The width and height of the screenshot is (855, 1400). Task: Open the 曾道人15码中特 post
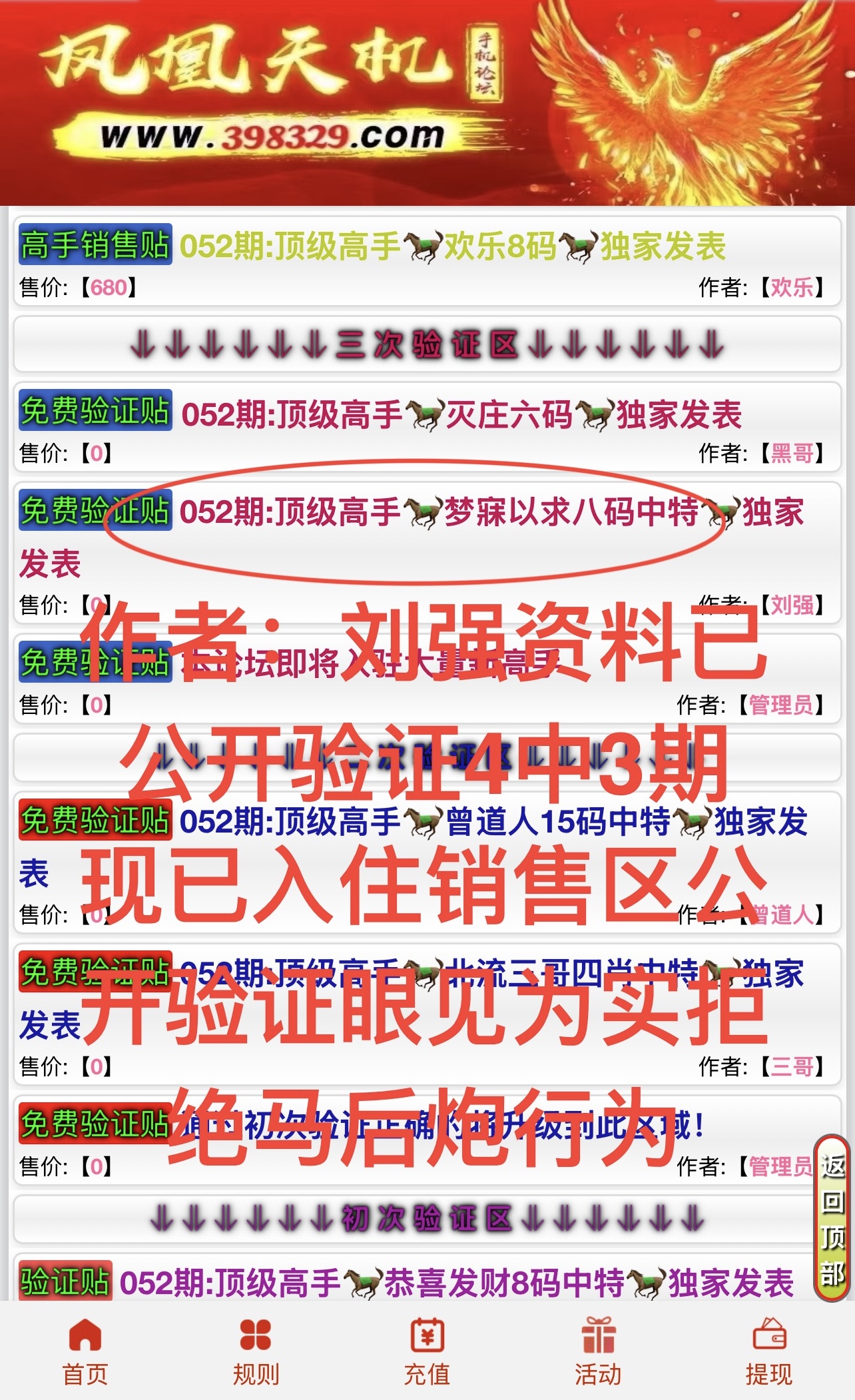coord(493,822)
